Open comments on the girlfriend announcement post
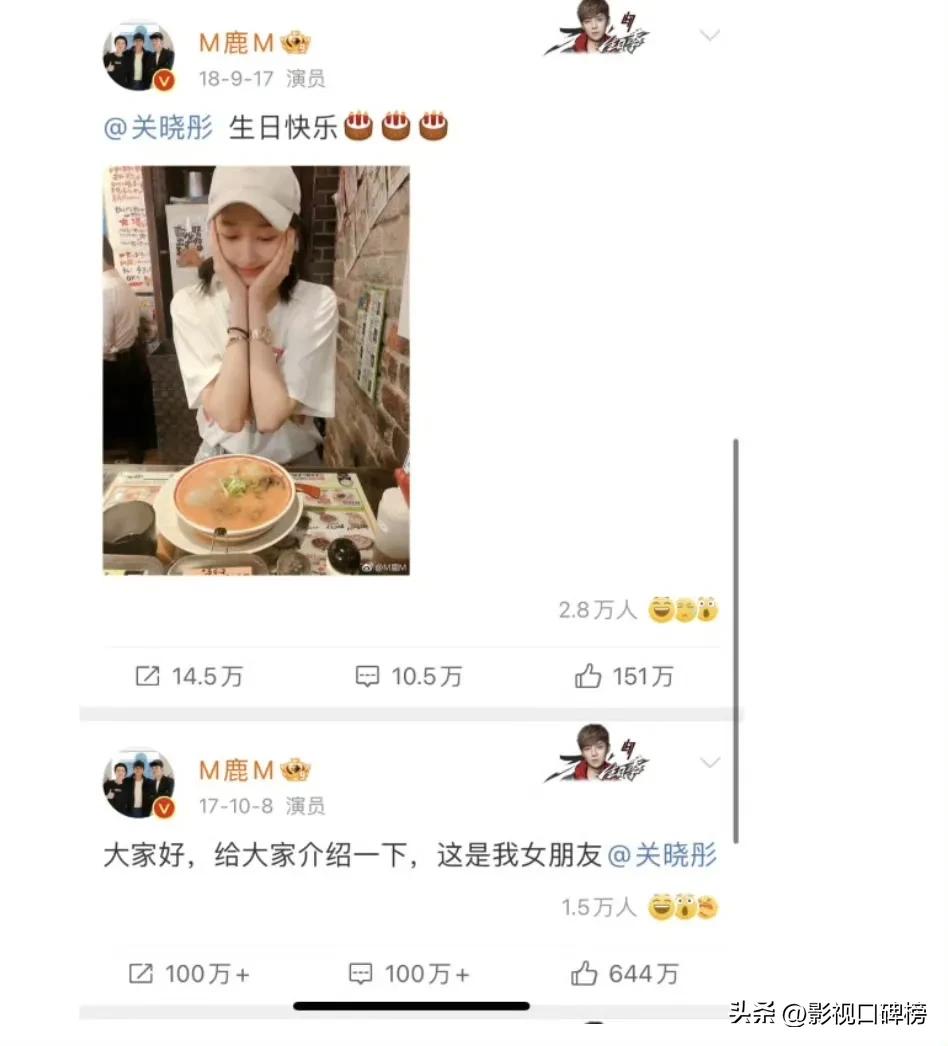 [x=409, y=973]
